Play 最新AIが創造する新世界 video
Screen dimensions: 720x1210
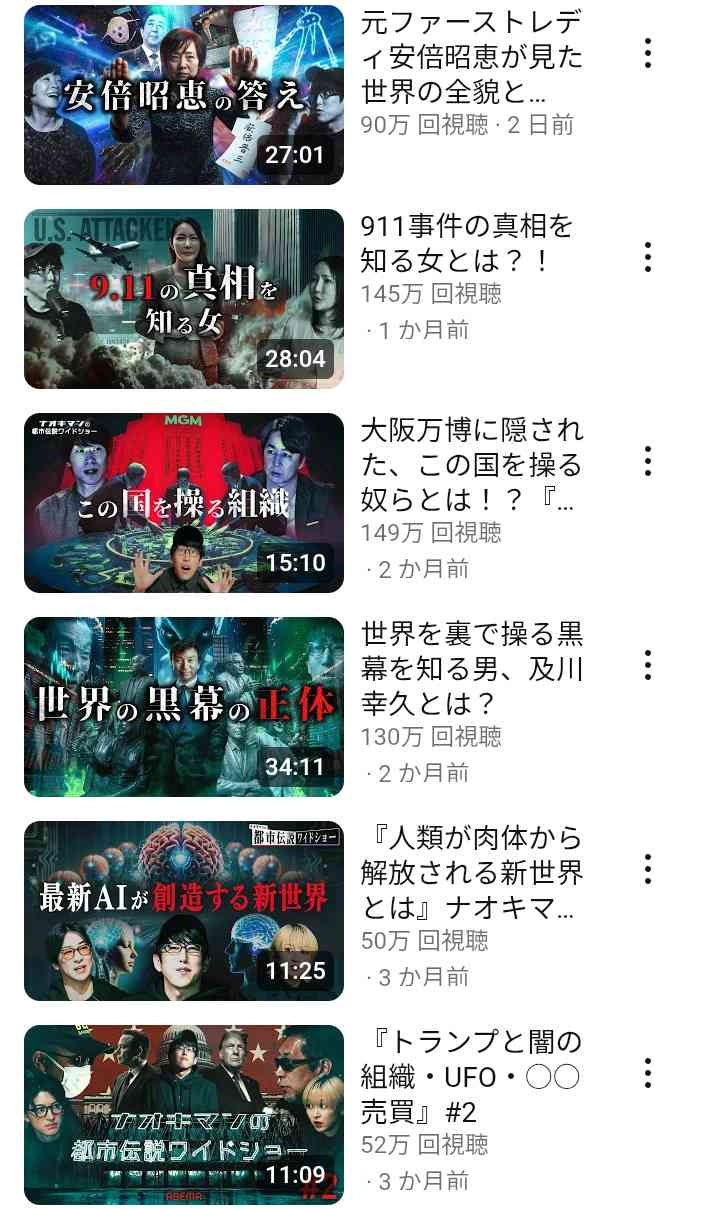(183, 911)
